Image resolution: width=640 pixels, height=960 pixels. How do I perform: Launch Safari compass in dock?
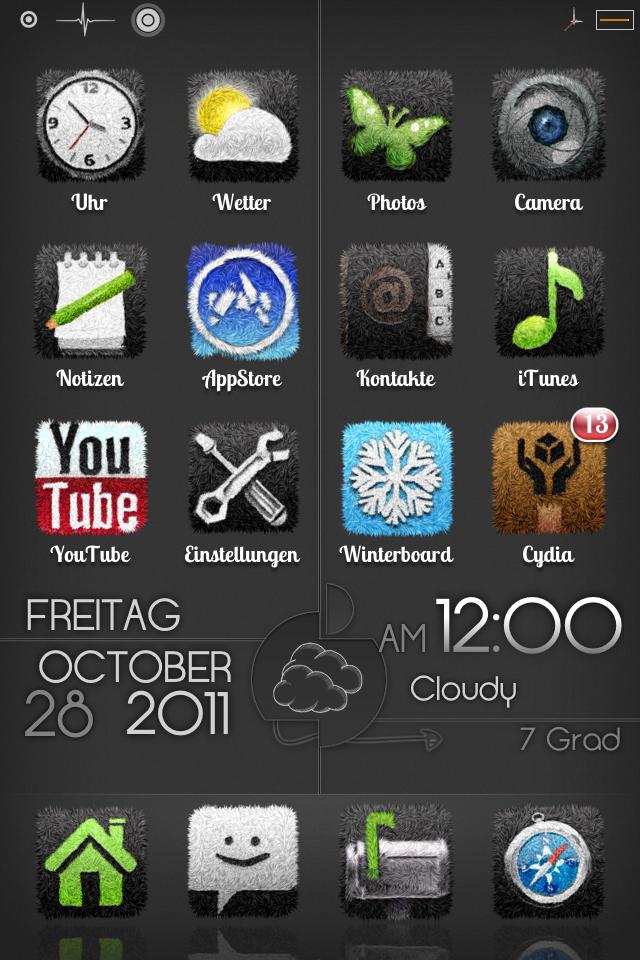pyautogui.click(x=548, y=862)
